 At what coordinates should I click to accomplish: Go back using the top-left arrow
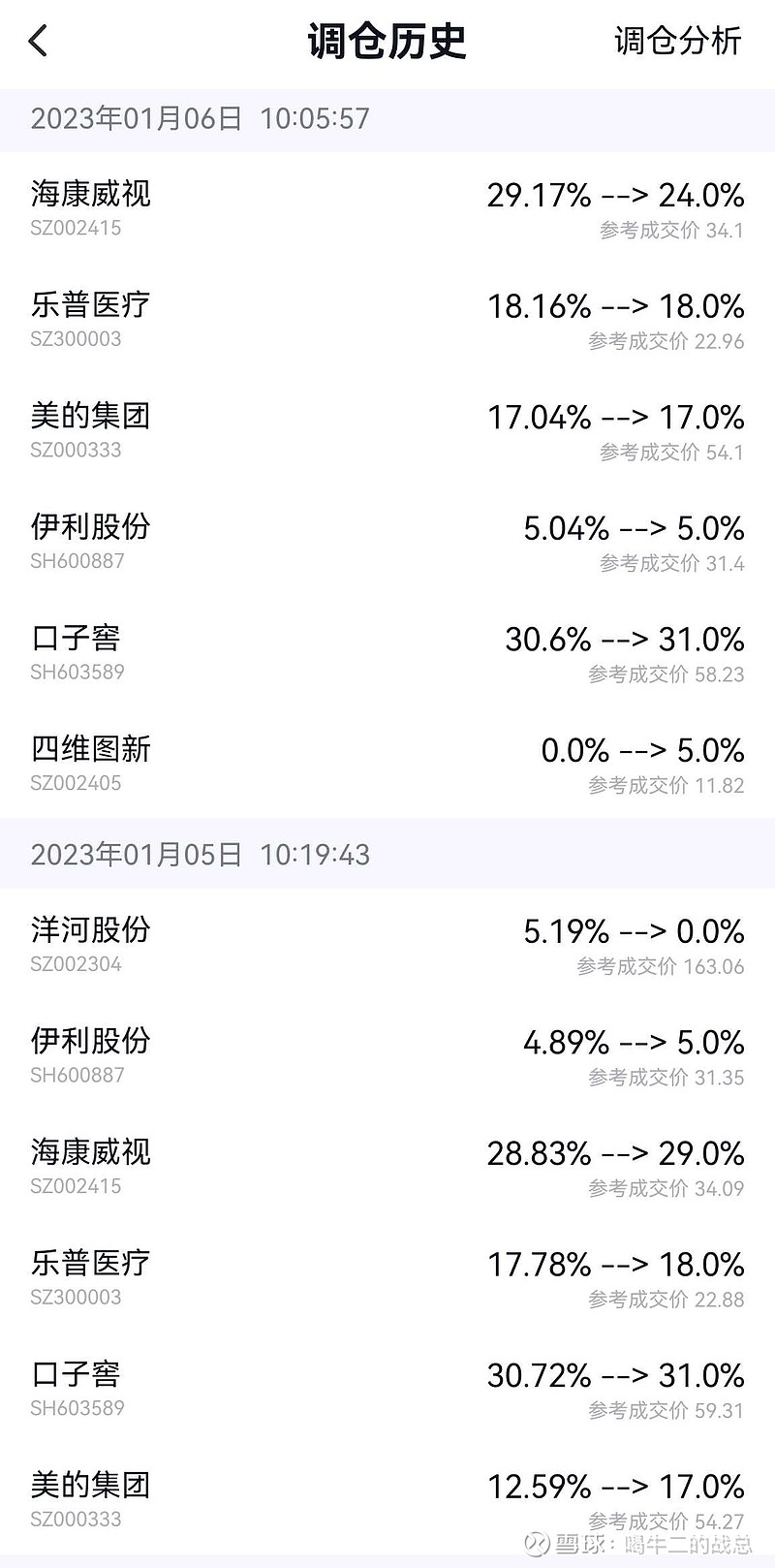(39, 42)
